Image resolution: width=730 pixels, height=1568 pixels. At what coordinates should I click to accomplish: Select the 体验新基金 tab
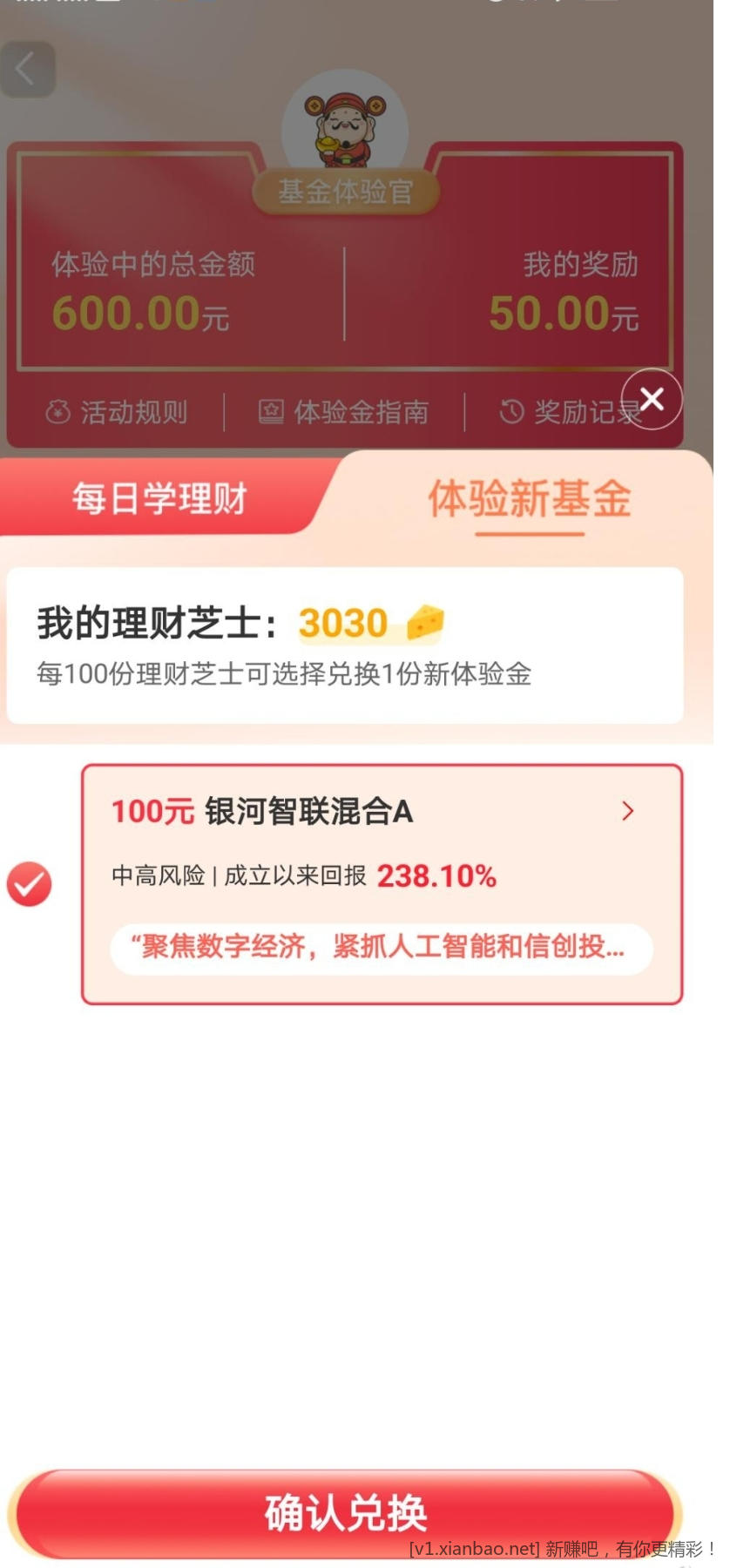tap(529, 499)
